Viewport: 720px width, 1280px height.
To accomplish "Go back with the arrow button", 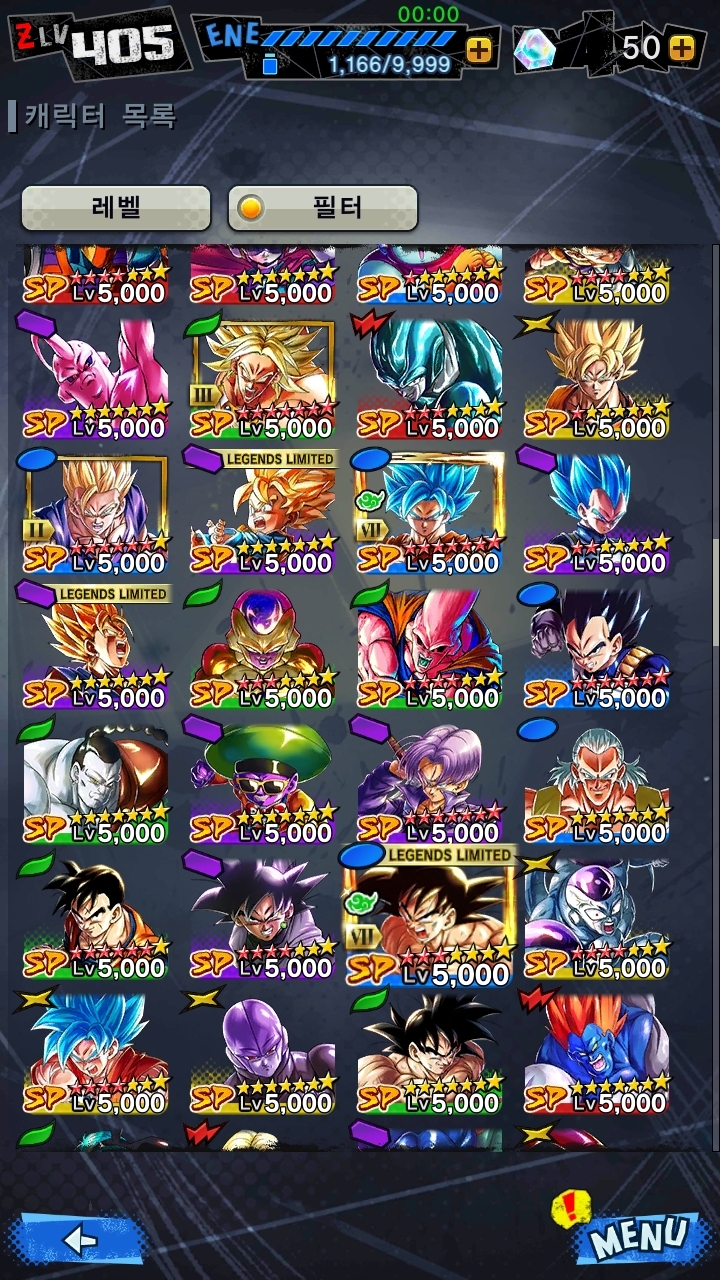I will [x=78, y=1240].
